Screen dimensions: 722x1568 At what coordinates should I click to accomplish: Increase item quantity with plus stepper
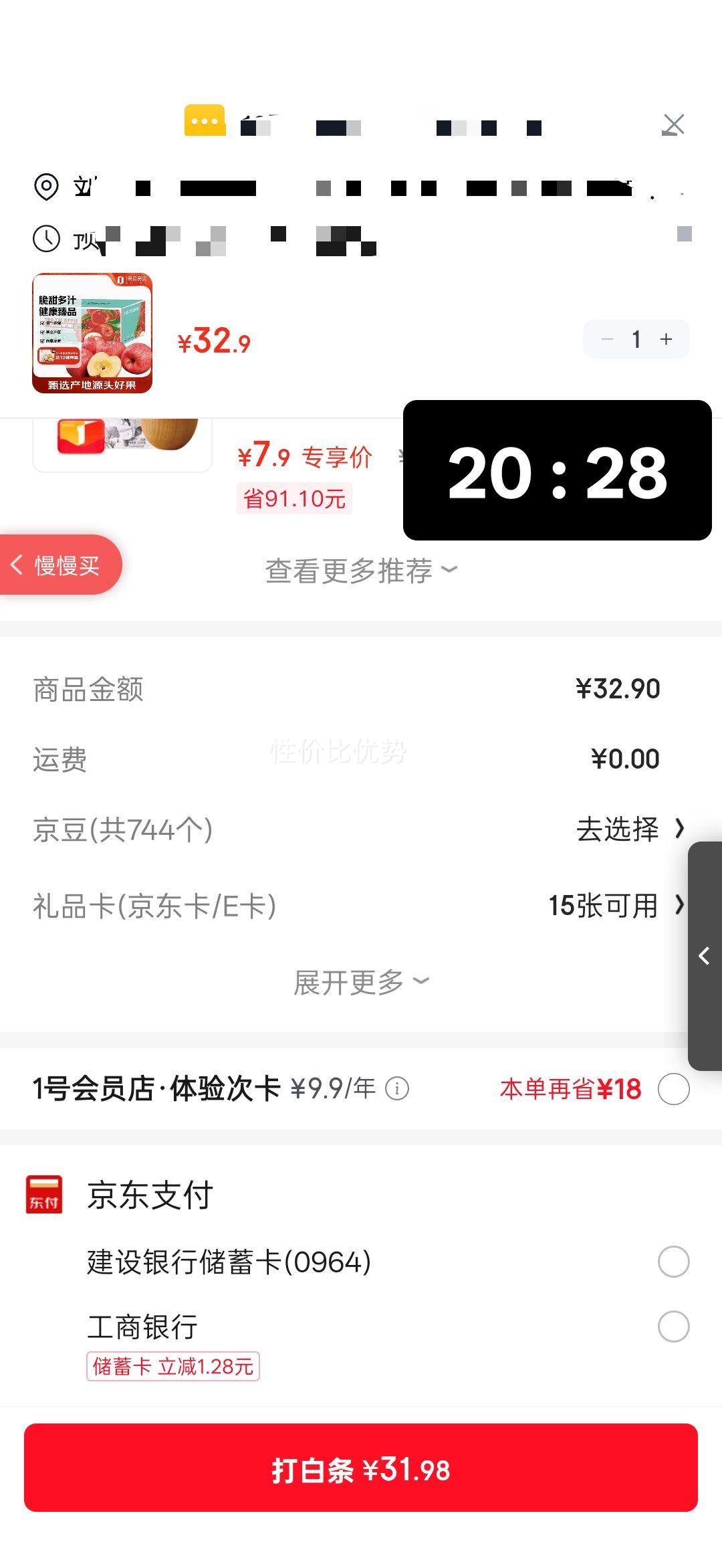click(666, 339)
